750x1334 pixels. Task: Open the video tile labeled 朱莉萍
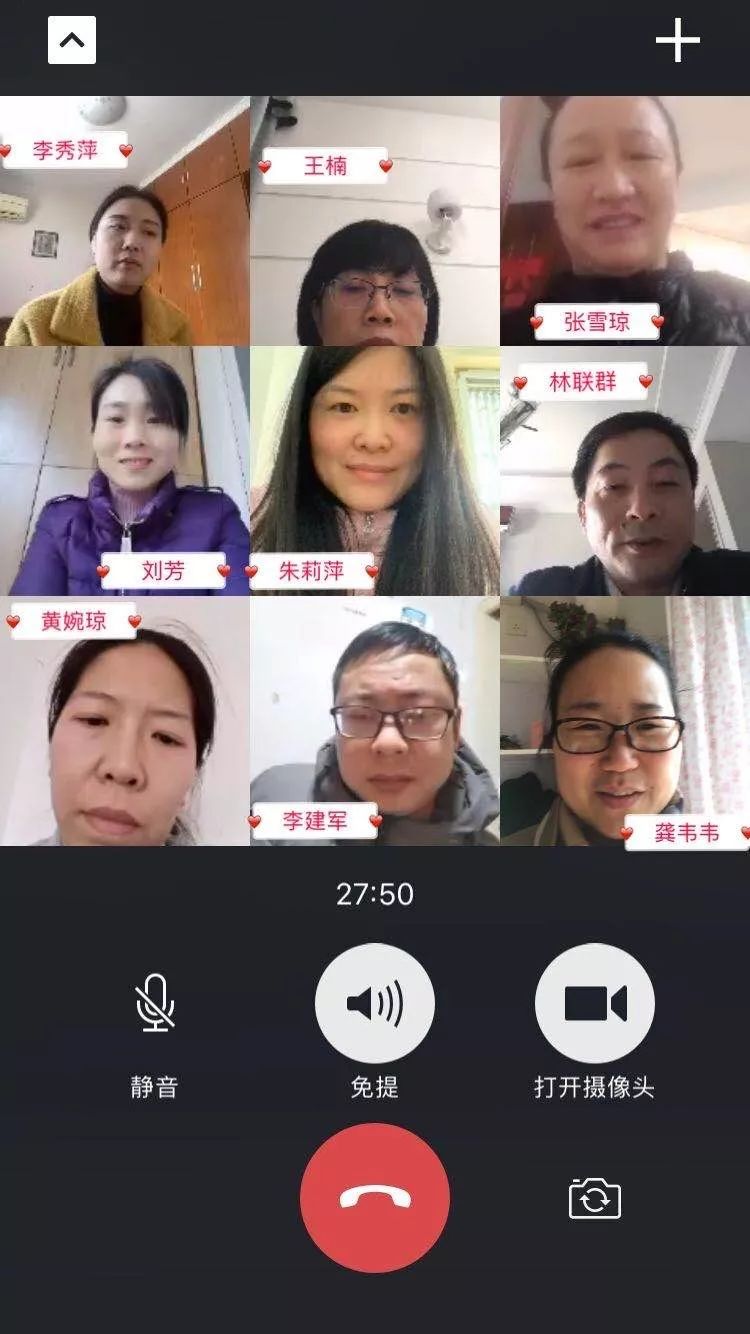pyautogui.click(x=375, y=471)
